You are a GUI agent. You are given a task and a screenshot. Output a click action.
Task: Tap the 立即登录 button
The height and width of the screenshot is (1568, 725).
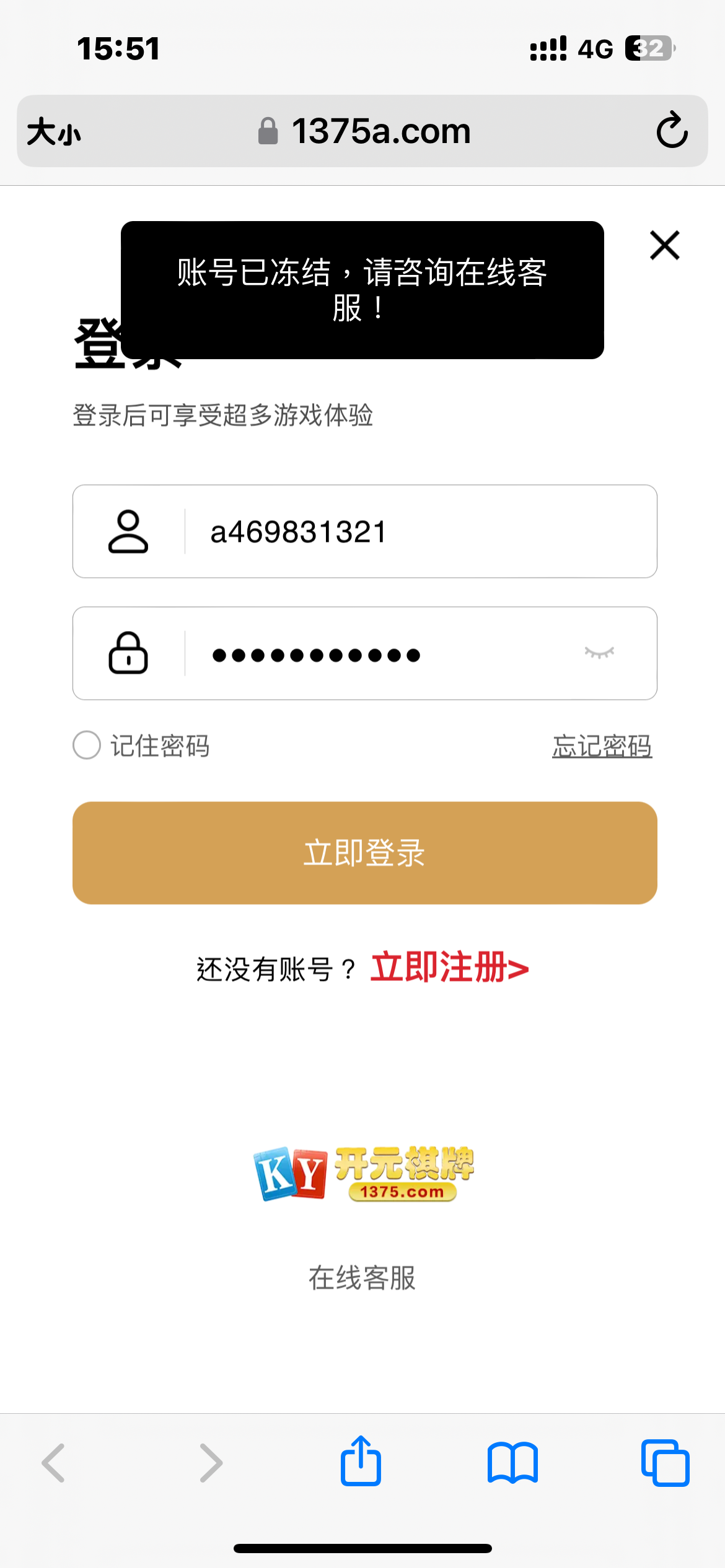coord(365,853)
